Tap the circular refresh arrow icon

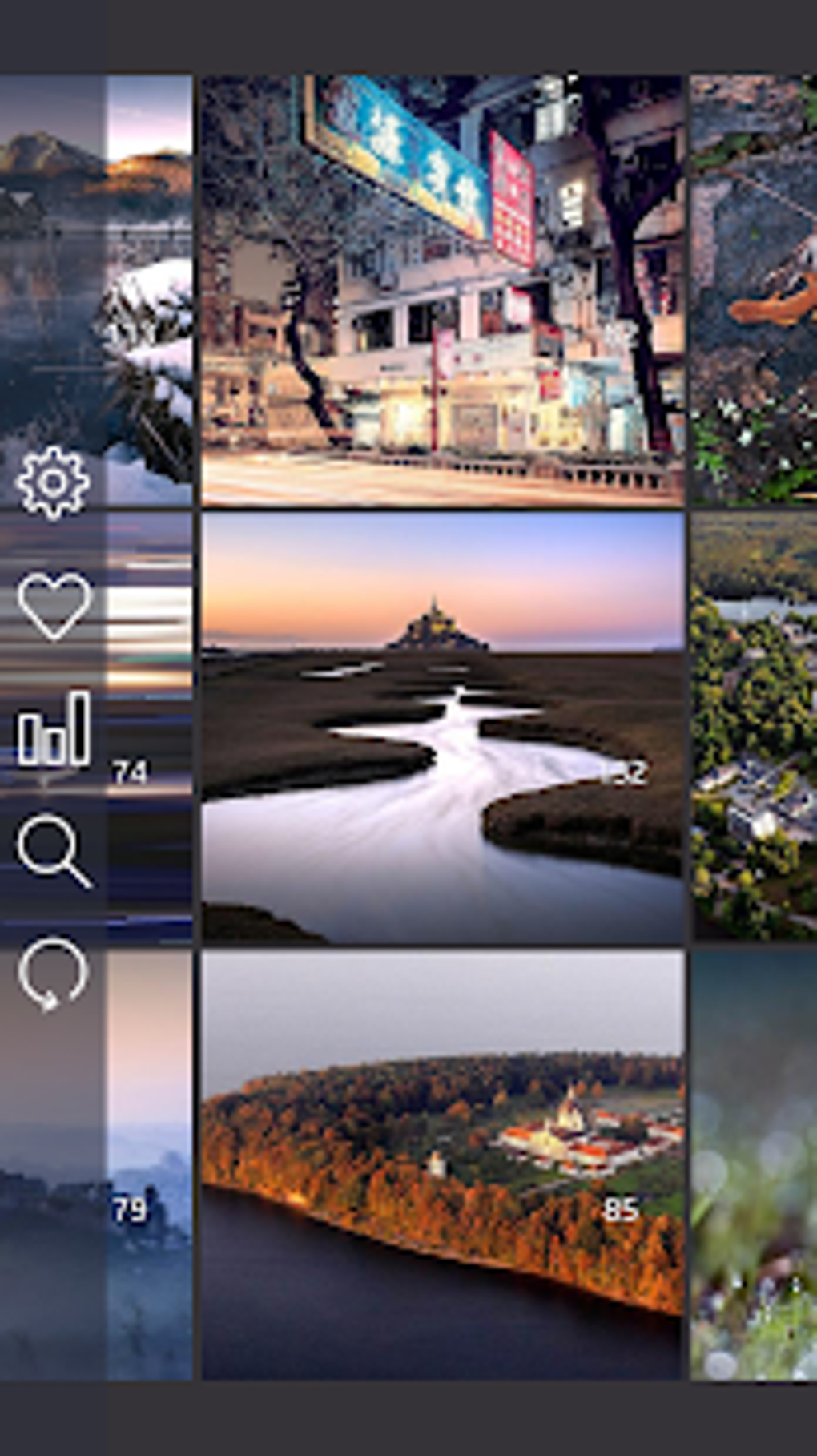click(x=53, y=974)
